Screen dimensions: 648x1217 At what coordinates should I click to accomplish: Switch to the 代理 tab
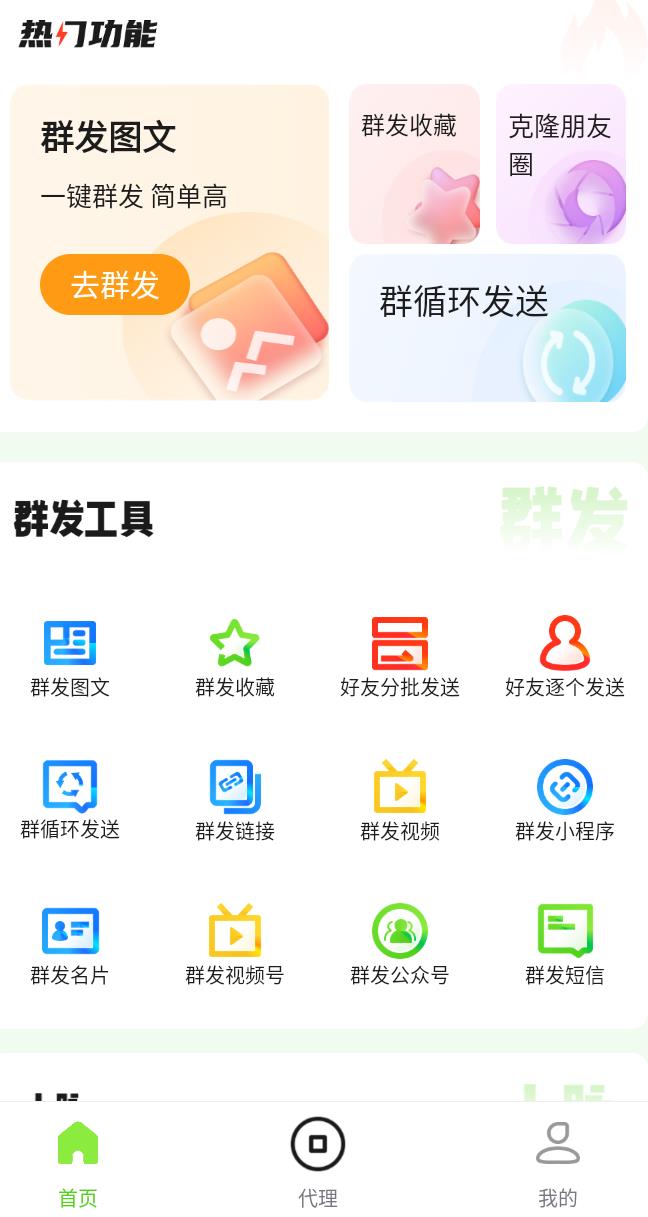click(318, 1162)
